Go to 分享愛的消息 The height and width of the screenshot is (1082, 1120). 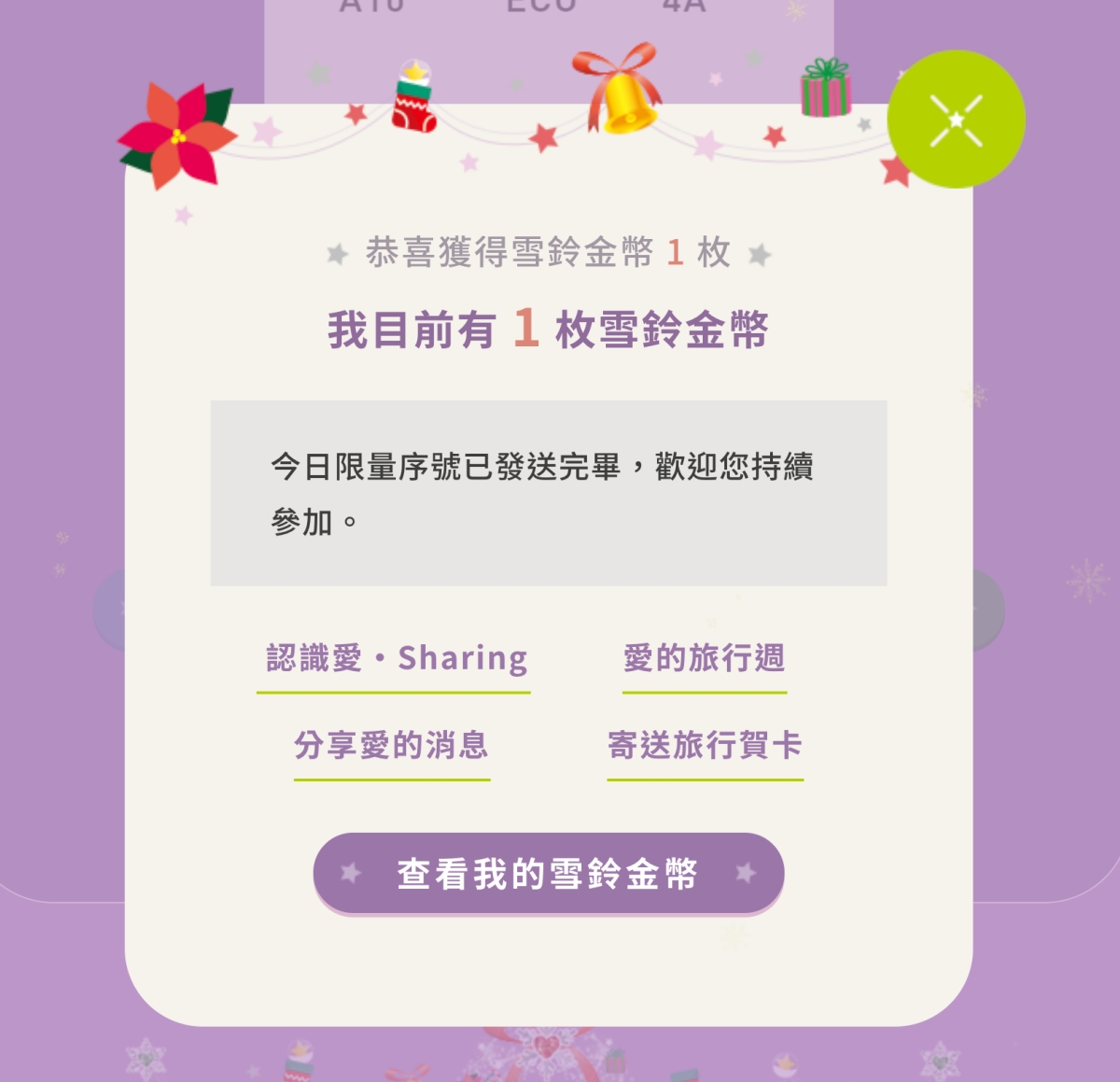point(391,745)
